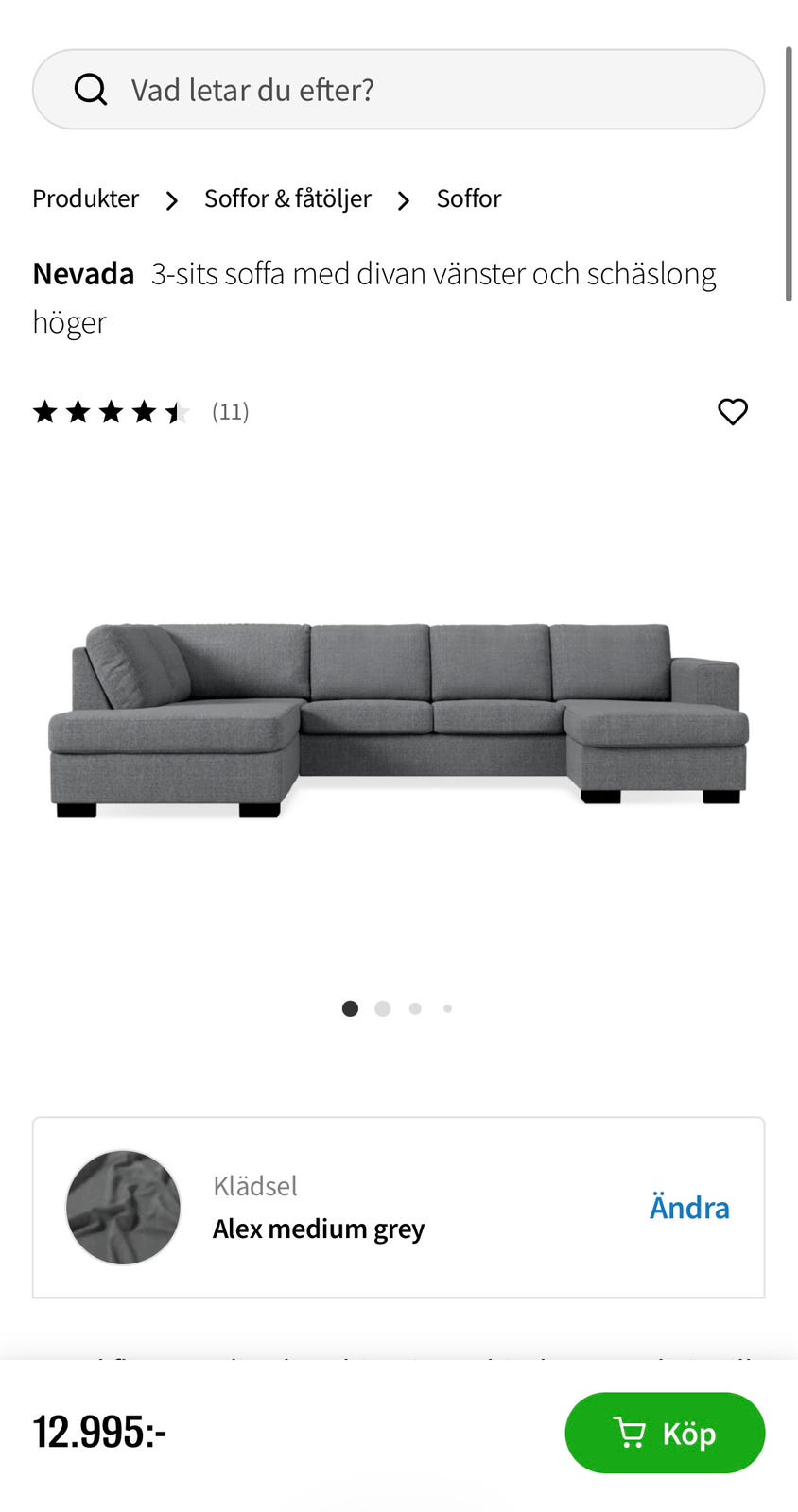798x1512 pixels.
Task: Add Nevada sofa to favorites with heart
Action: click(x=733, y=412)
